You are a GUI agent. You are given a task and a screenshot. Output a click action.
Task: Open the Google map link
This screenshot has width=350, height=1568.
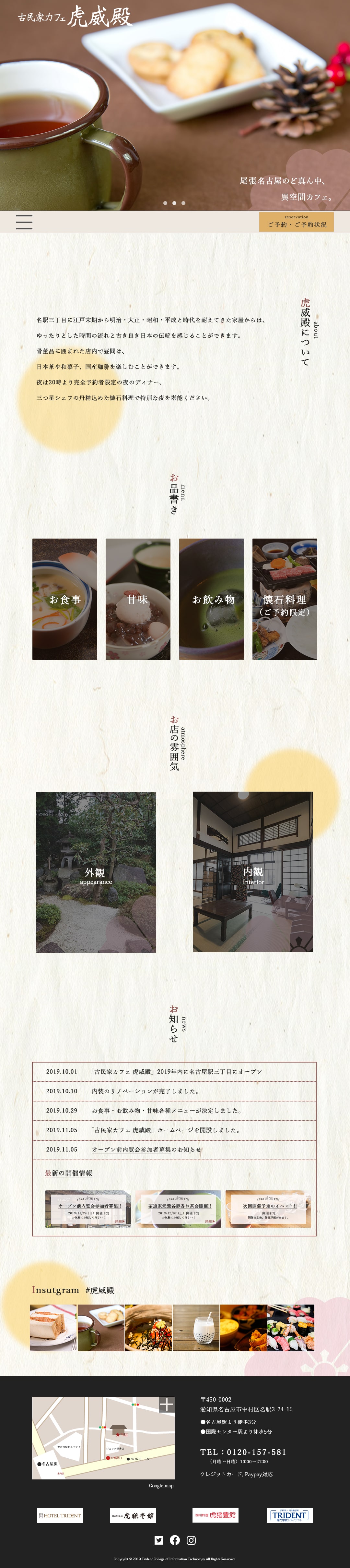161,1485
